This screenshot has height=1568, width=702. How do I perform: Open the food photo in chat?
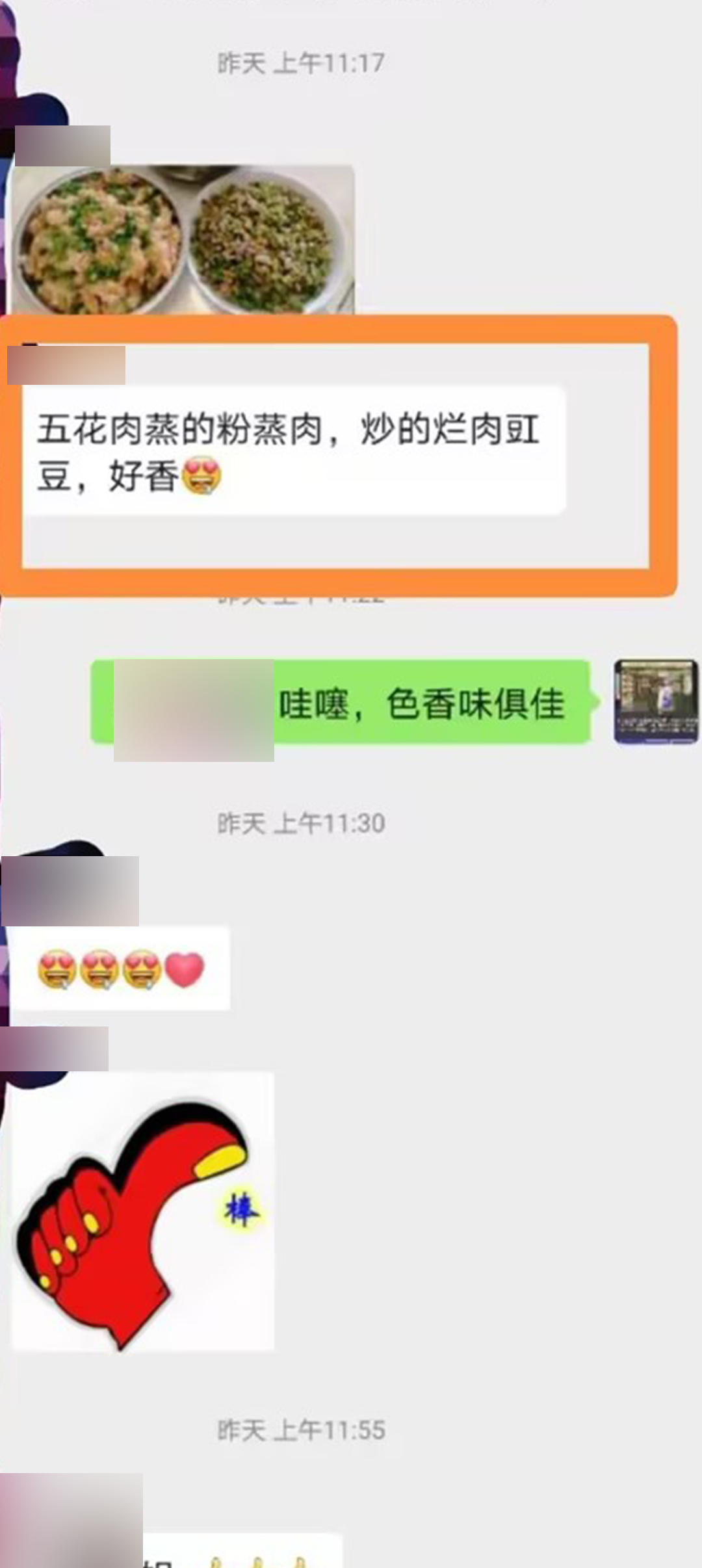pos(183,241)
